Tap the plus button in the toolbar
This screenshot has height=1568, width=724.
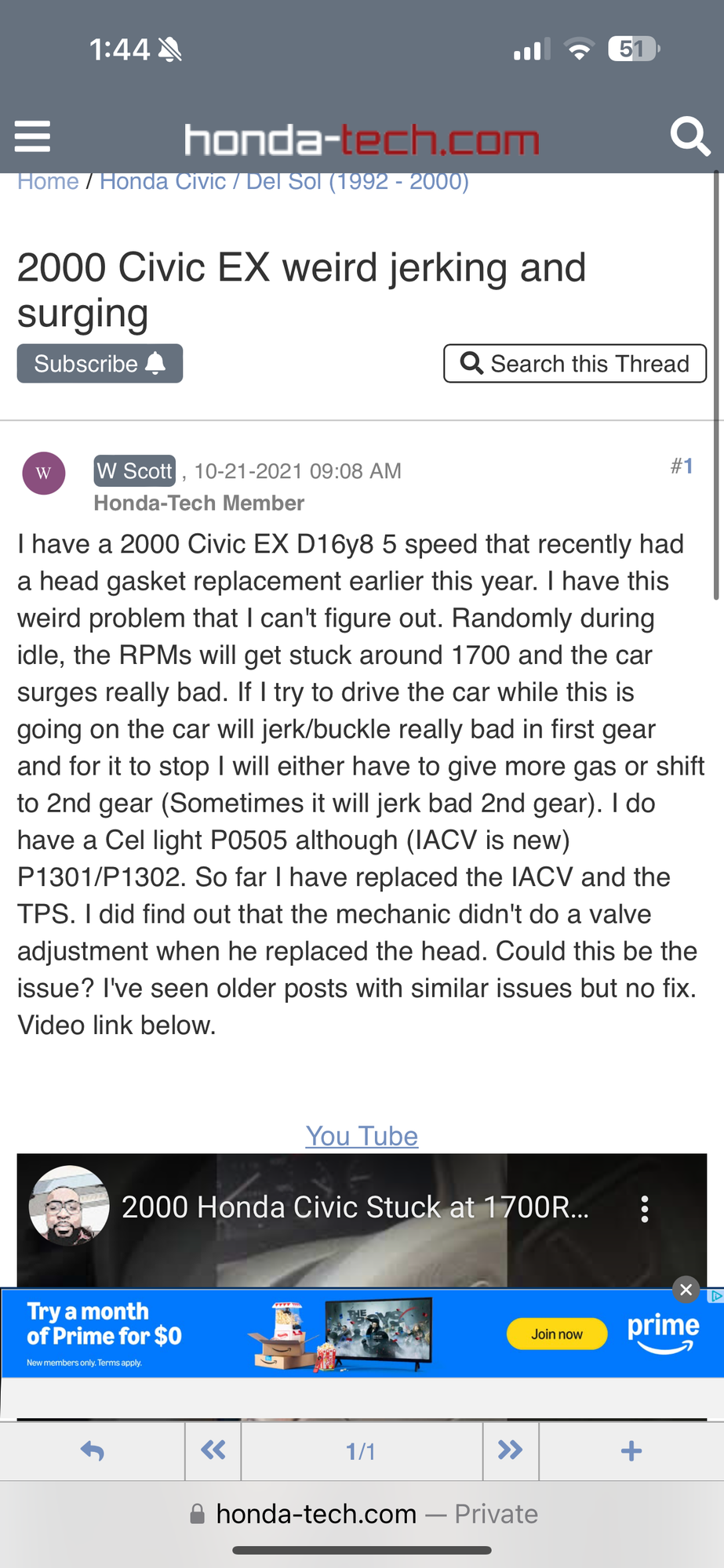[x=631, y=1451]
